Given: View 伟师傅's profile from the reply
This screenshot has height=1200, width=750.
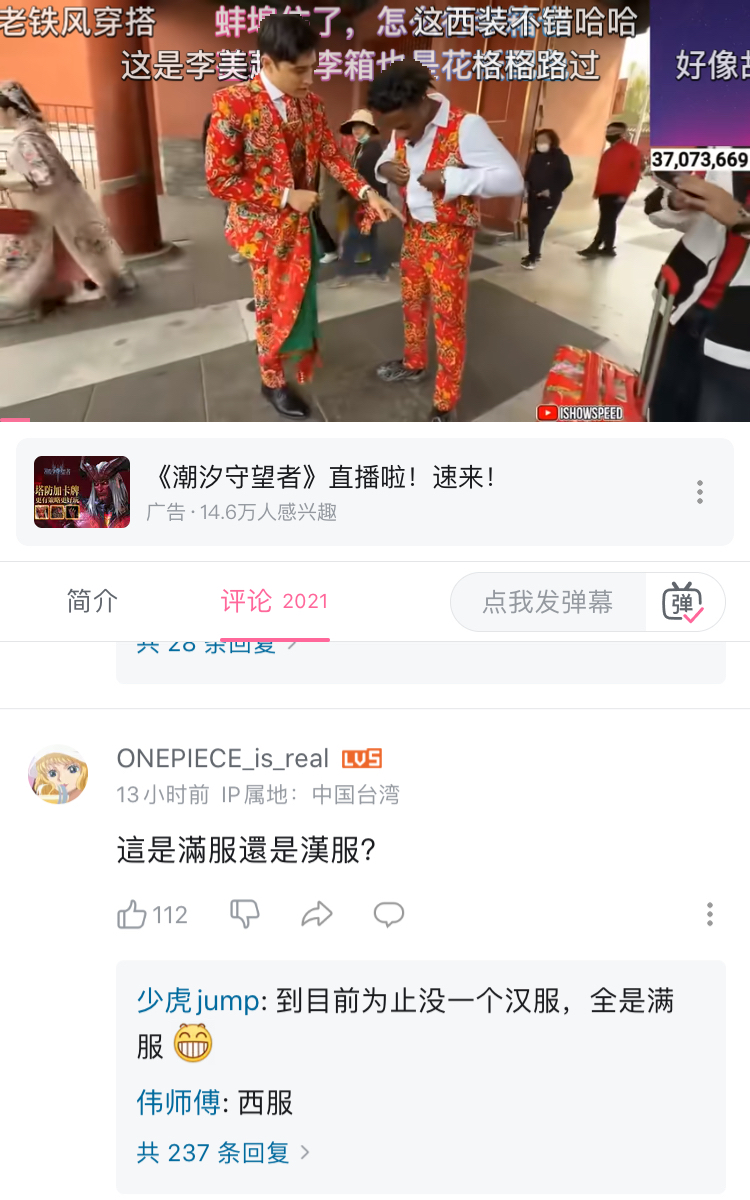Looking at the screenshot, I should point(178,1103).
